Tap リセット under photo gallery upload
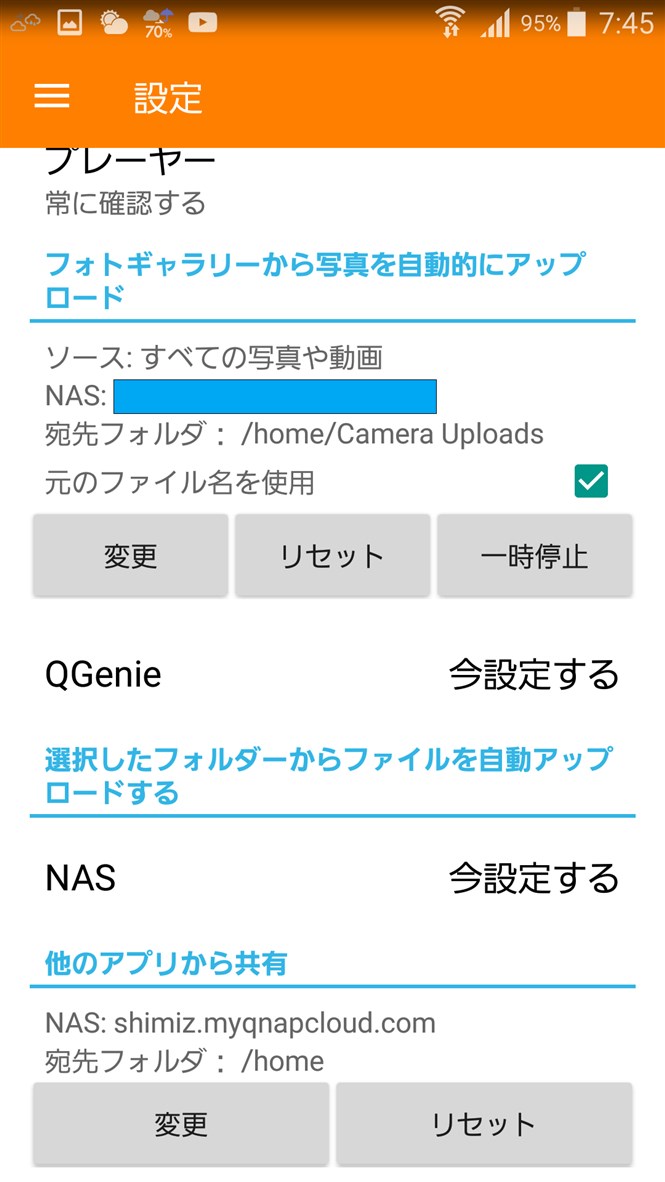The image size is (665, 1182). click(x=332, y=556)
